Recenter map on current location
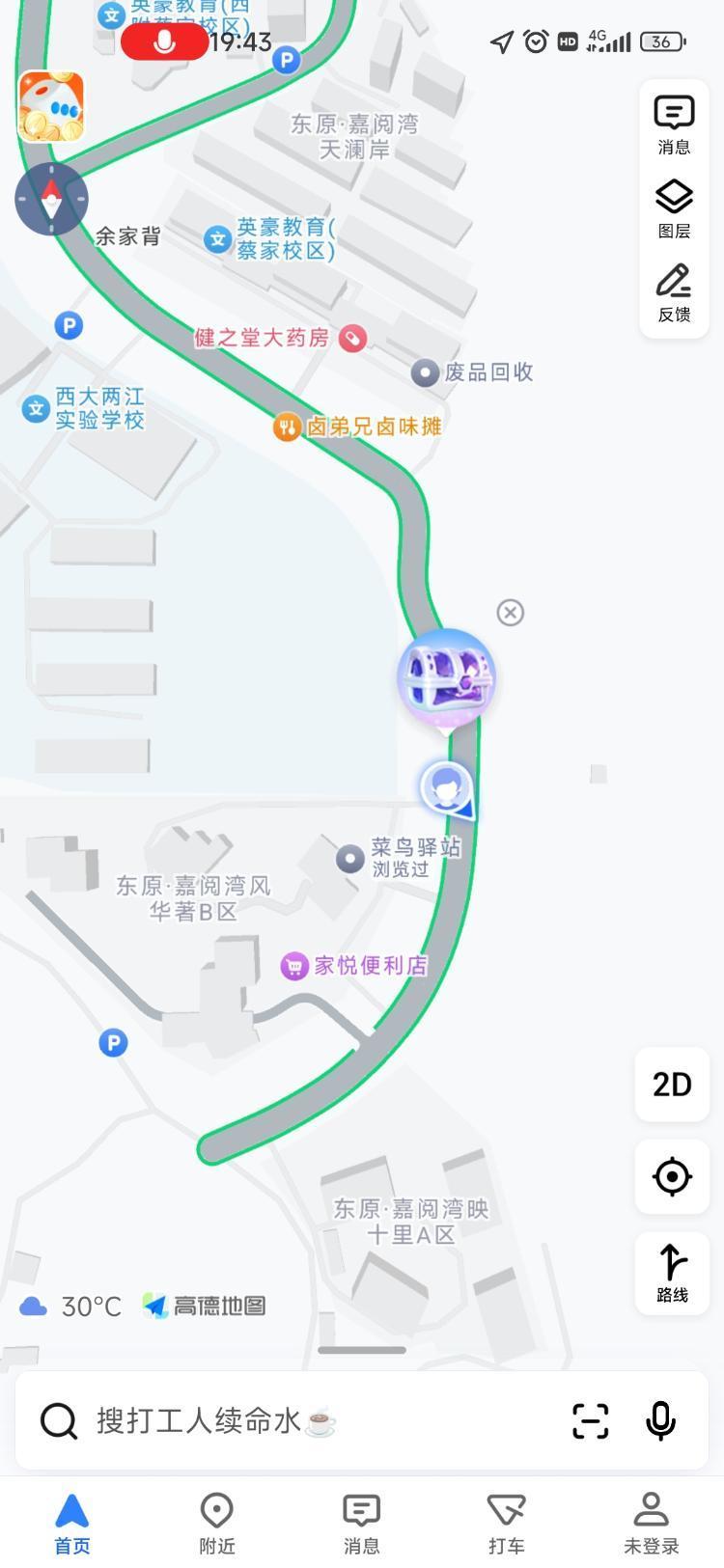This screenshot has width=724, height=1568. (x=672, y=1177)
